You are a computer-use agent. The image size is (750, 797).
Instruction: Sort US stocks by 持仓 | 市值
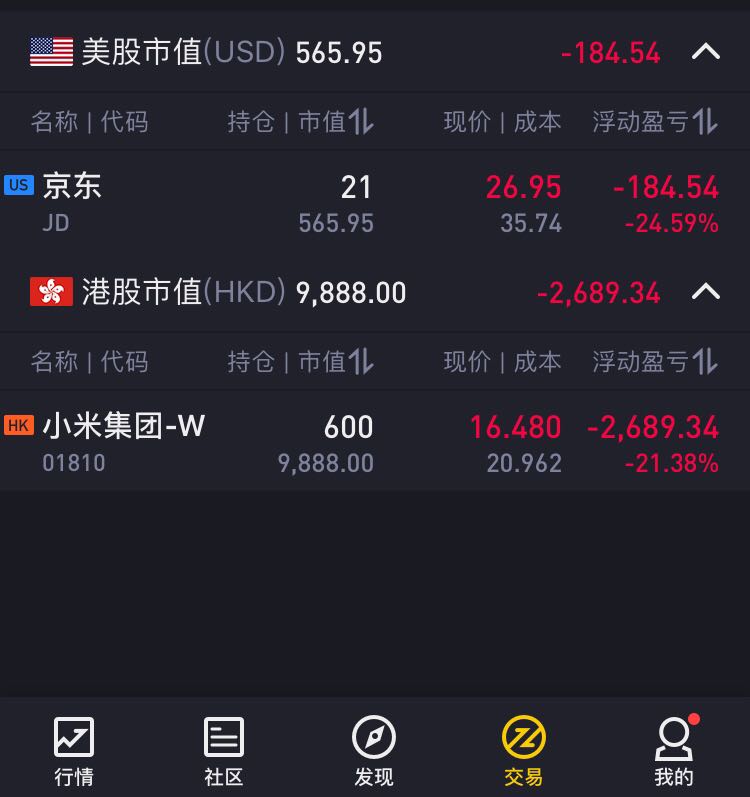tap(300, 122)
